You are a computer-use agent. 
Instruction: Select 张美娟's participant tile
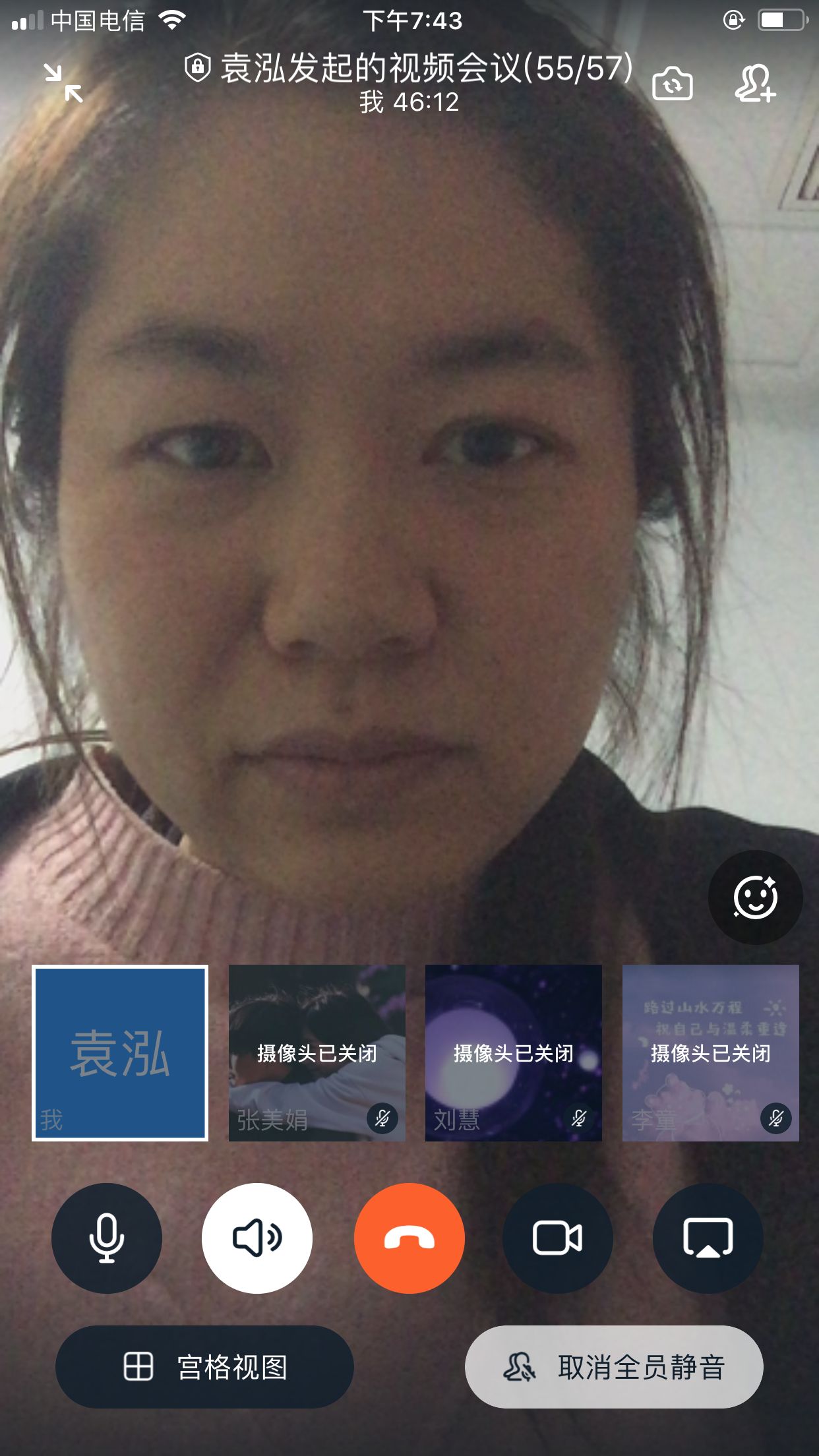pos(317,1053)
